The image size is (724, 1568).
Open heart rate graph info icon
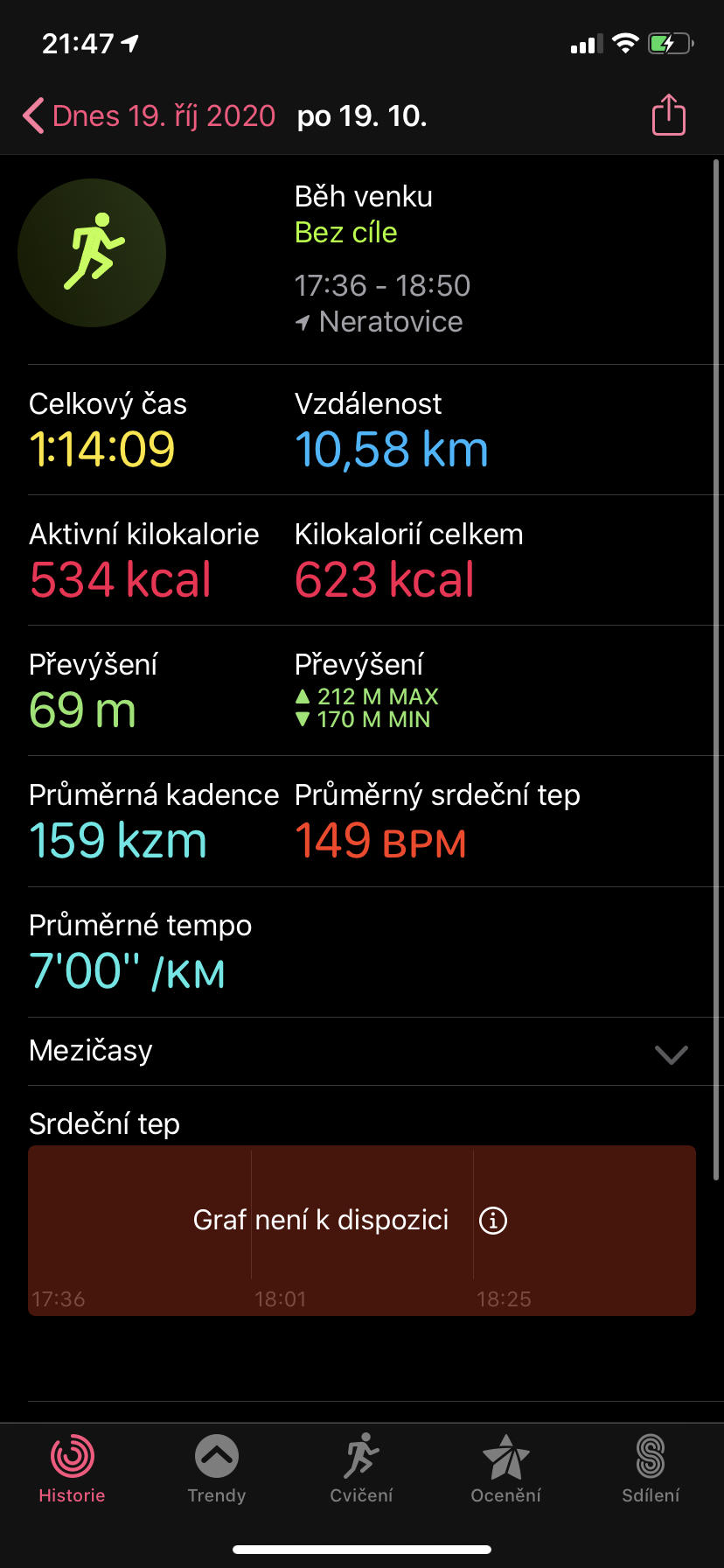pos(493,1220)
